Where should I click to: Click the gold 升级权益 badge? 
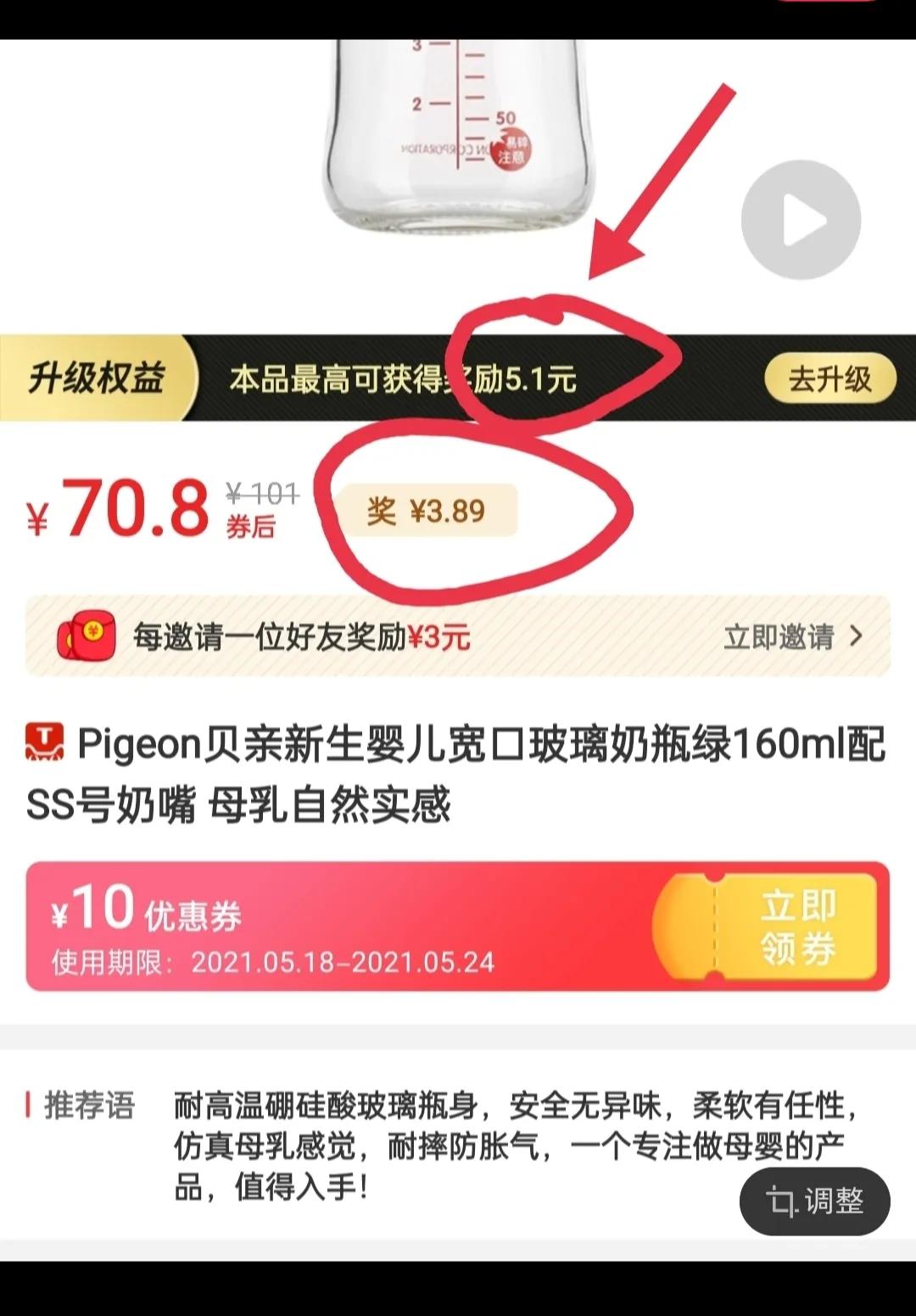(x=98, y=379)
